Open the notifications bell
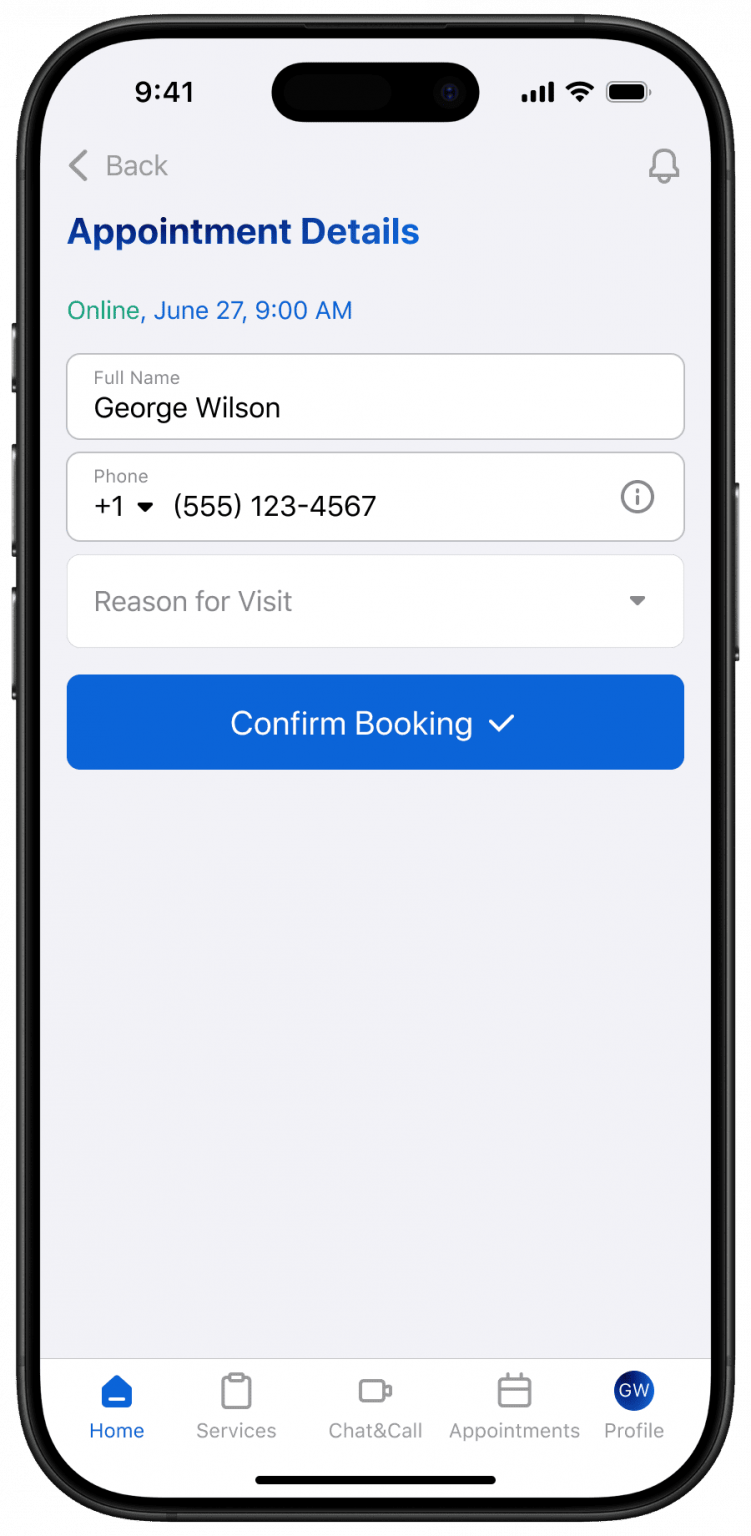The image size is (751, 1536). 664,166
